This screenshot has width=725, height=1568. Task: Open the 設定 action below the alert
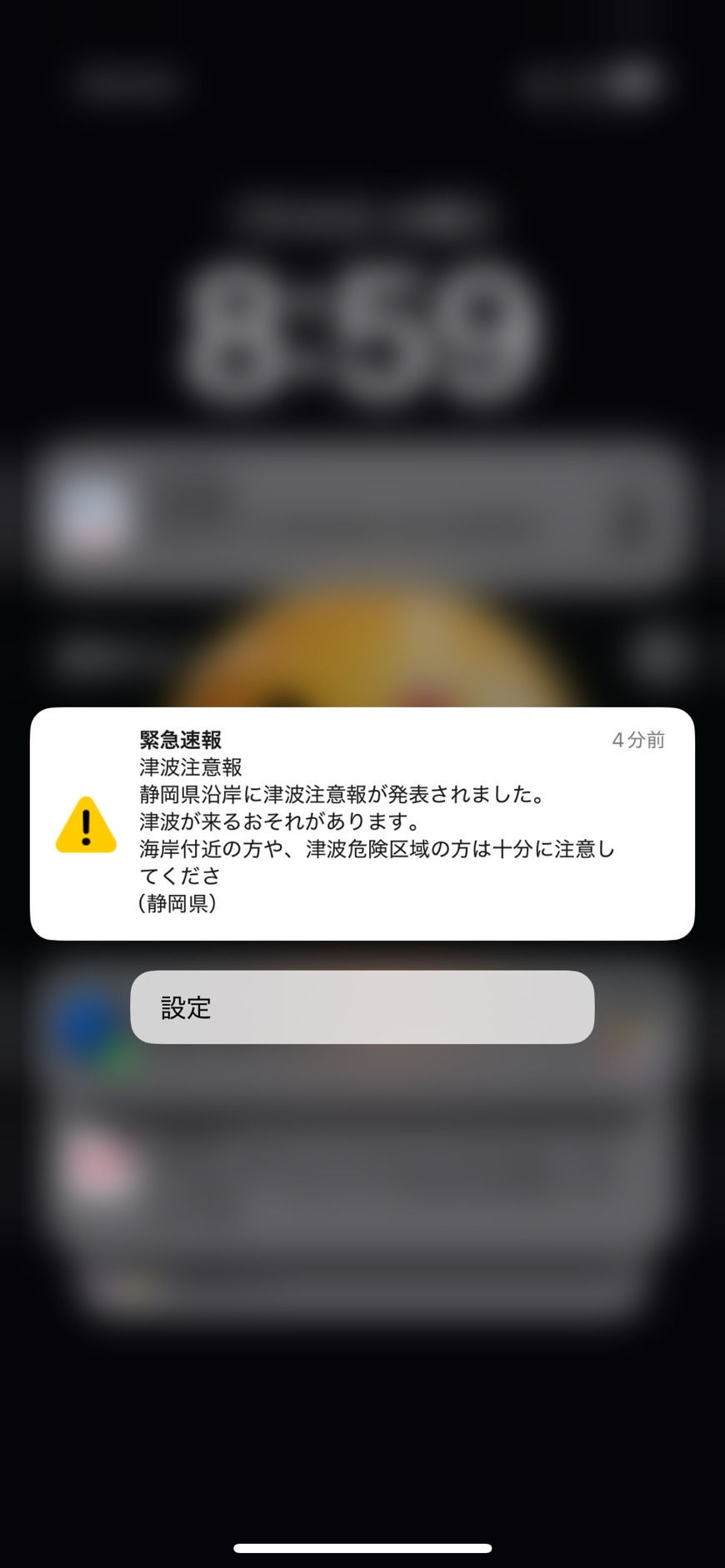362,1006
